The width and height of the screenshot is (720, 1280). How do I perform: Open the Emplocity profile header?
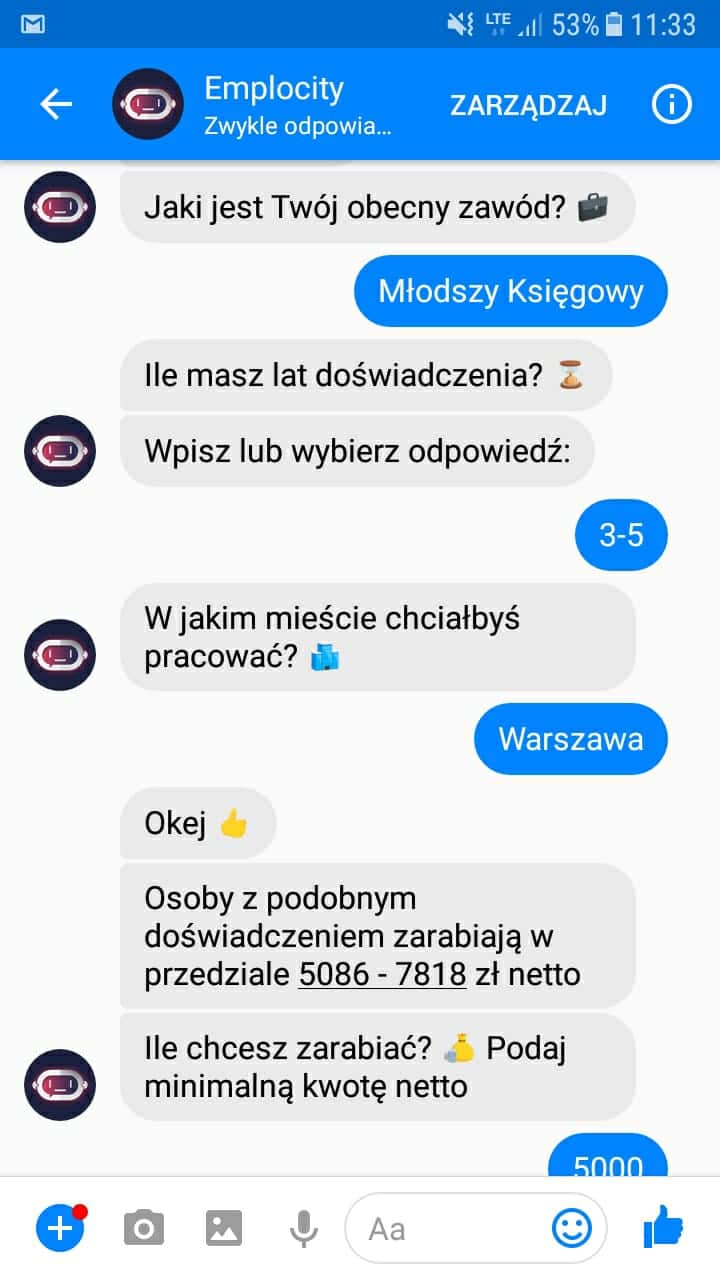pos(270,104)
